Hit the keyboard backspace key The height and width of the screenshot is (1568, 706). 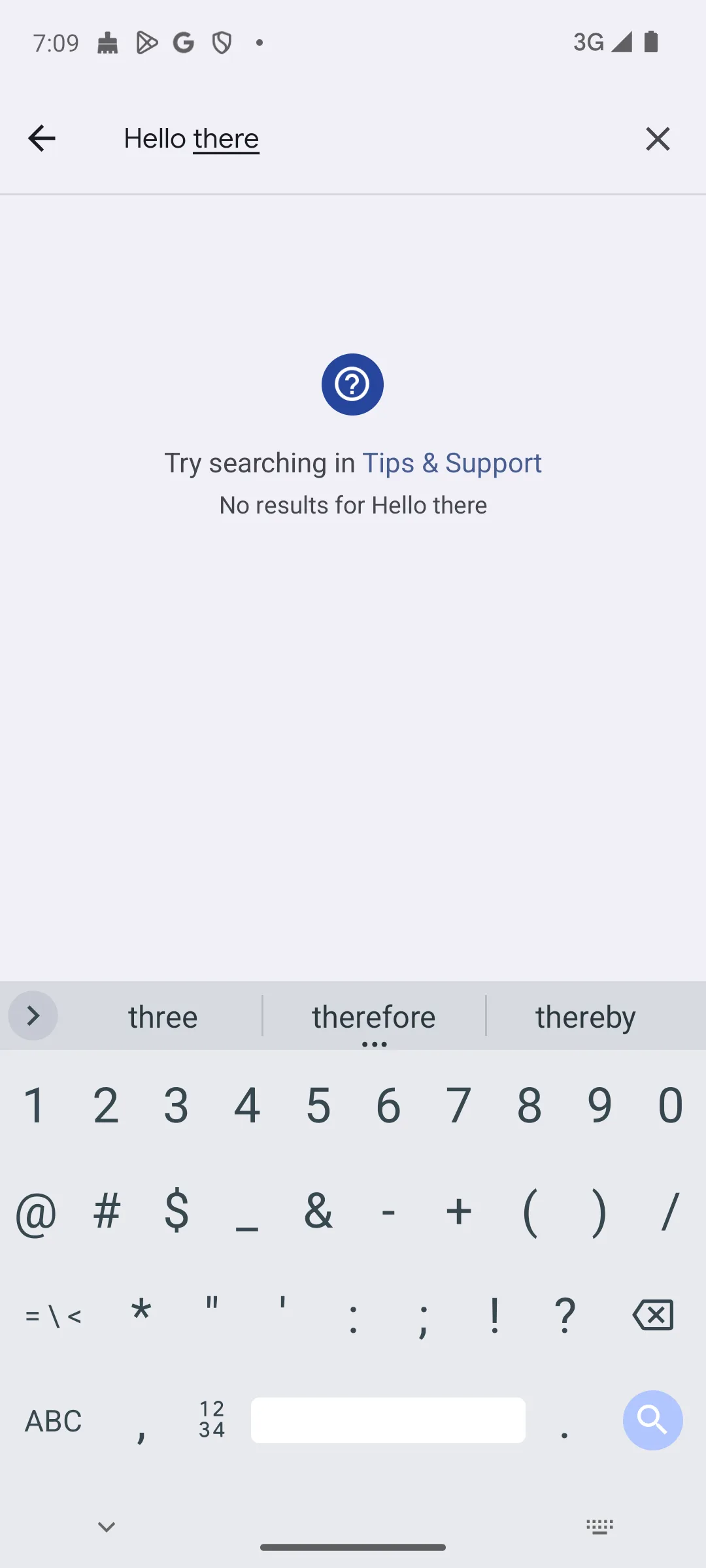[x=653, y=1315]
